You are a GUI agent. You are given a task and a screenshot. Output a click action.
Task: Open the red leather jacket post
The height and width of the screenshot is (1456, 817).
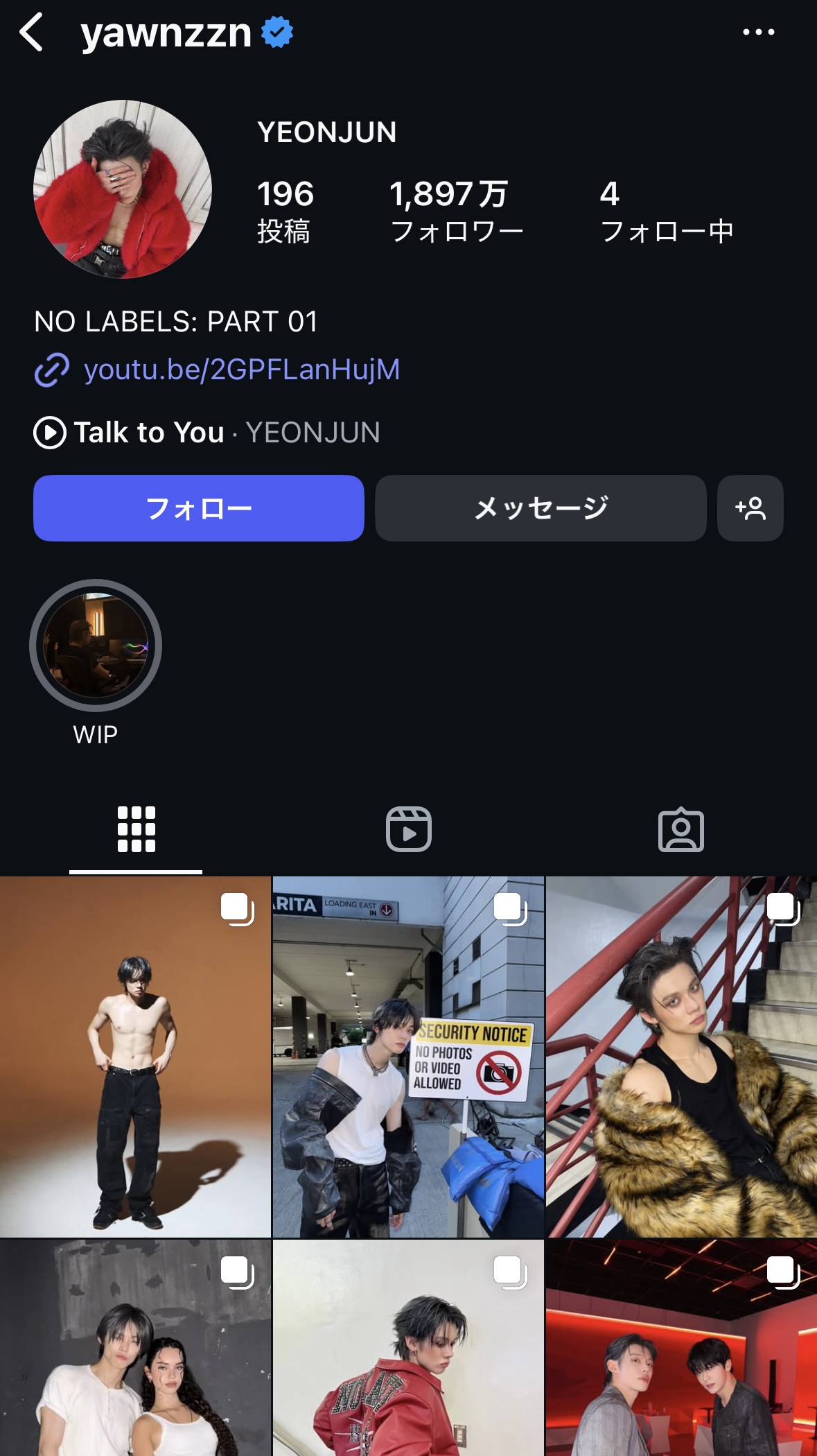click(x=408, y=1349)
